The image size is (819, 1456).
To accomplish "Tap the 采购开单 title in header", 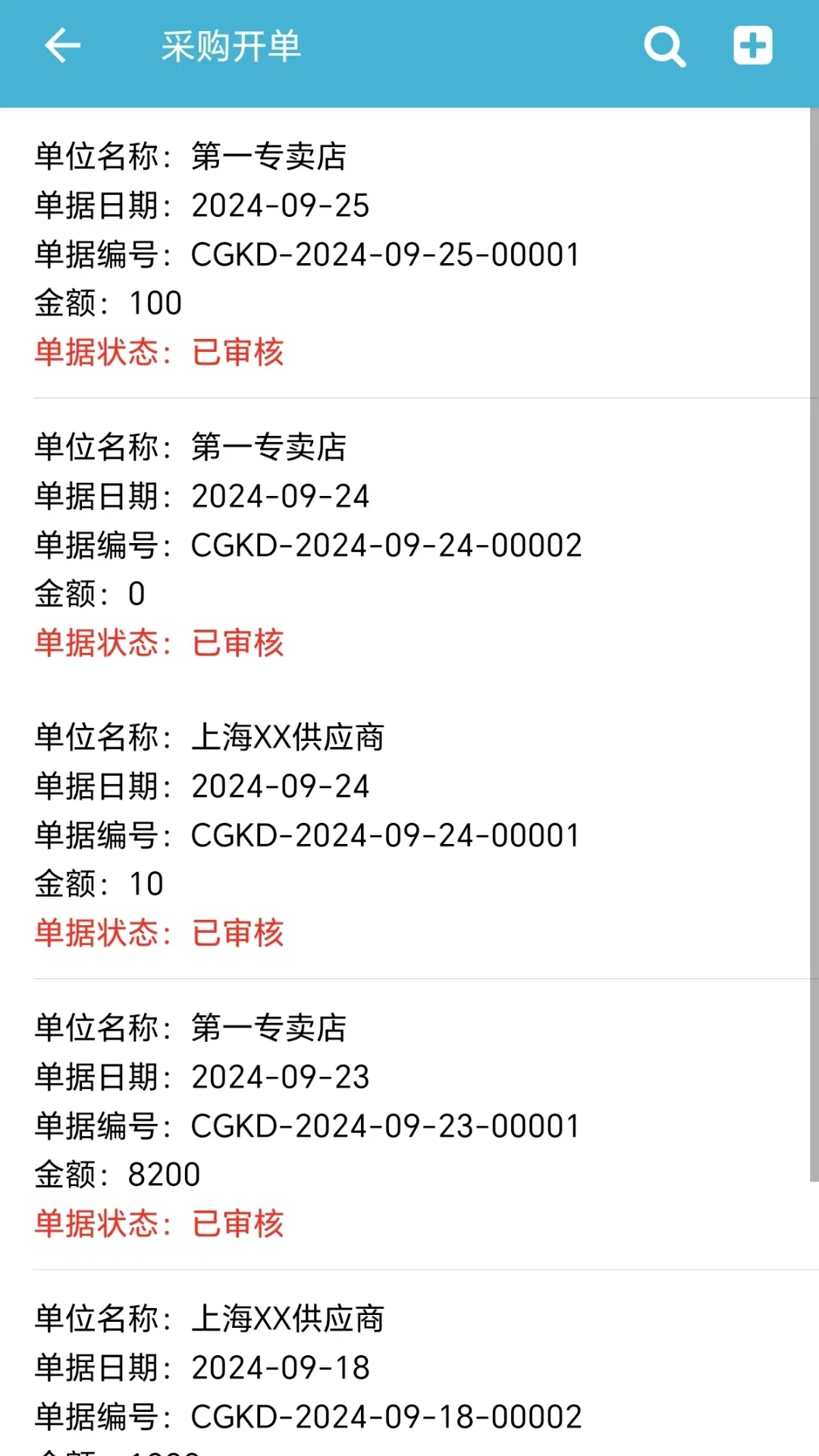I will coord(231,47).
